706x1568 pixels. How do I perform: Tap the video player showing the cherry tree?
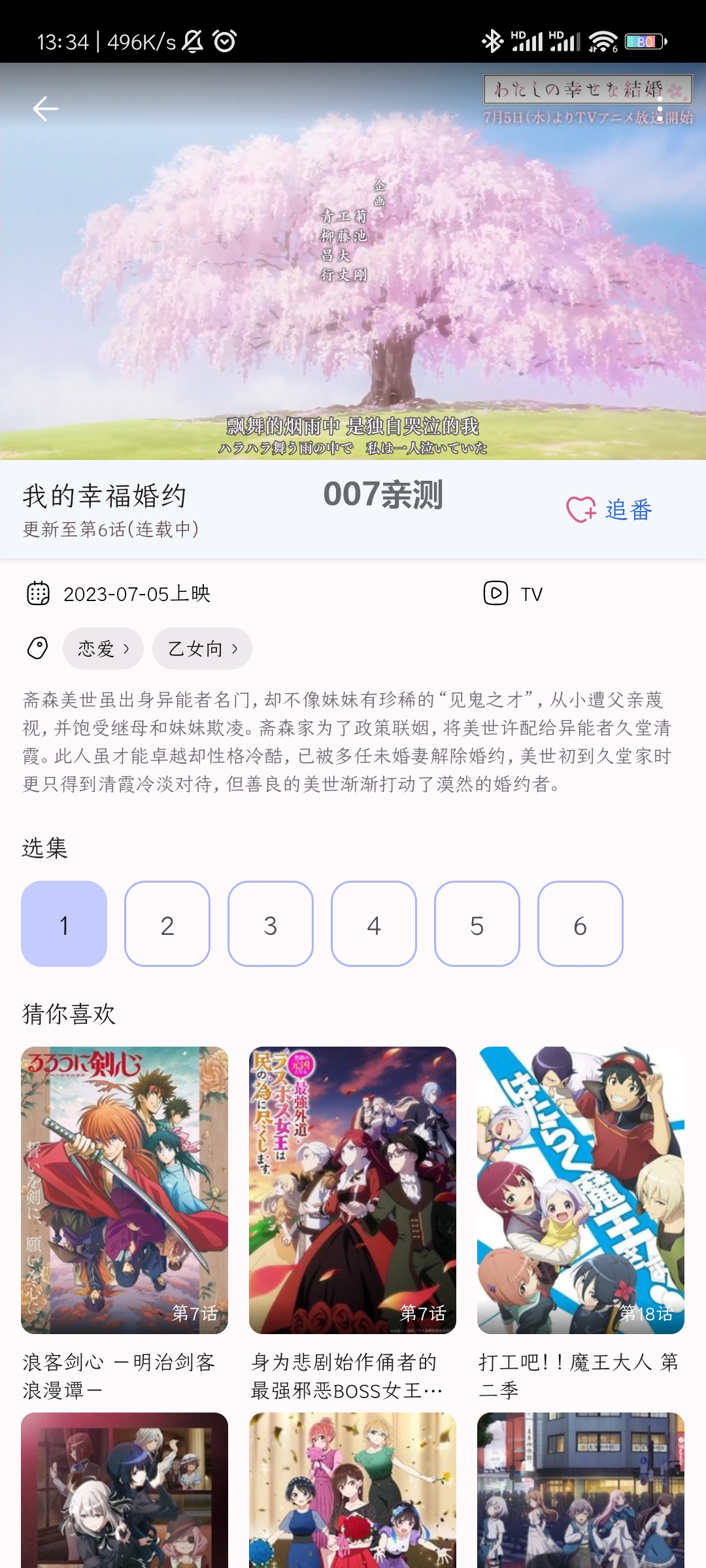[x=353, y=274]
